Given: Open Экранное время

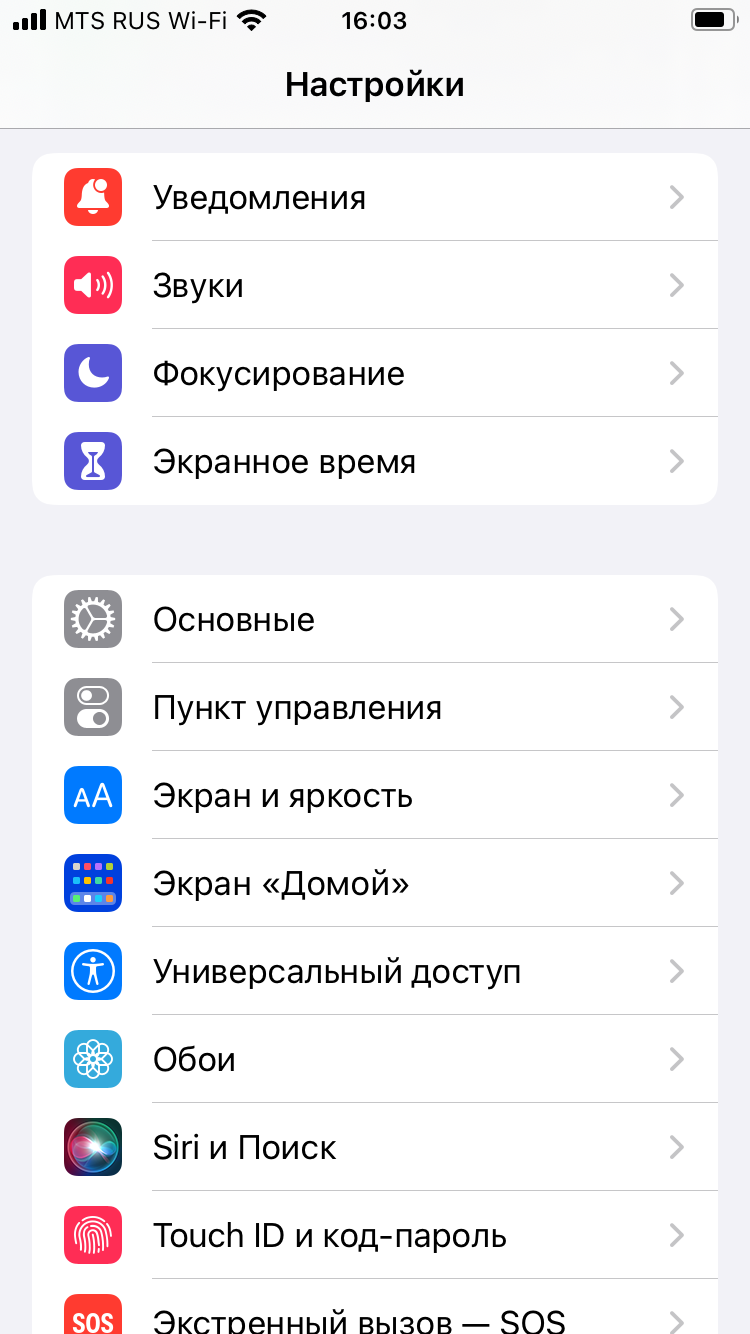Looking at the screenshot, I should (x=375, y=461).
